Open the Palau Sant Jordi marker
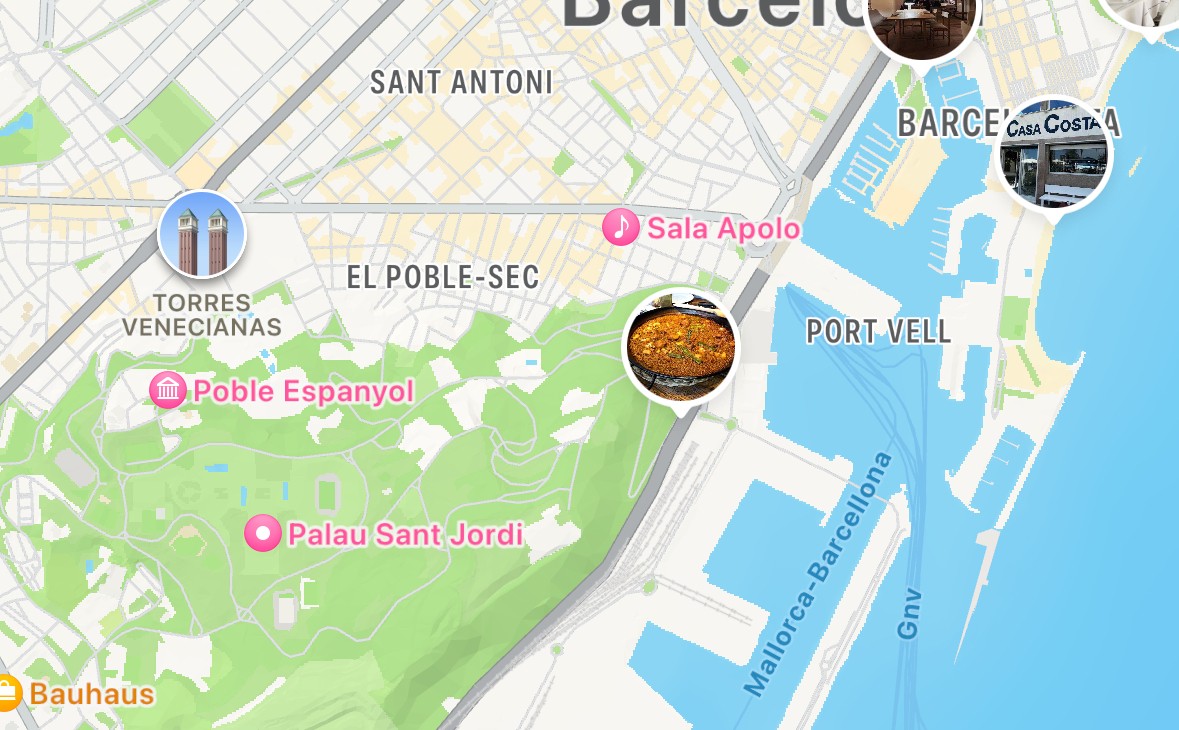 [263, 534]
